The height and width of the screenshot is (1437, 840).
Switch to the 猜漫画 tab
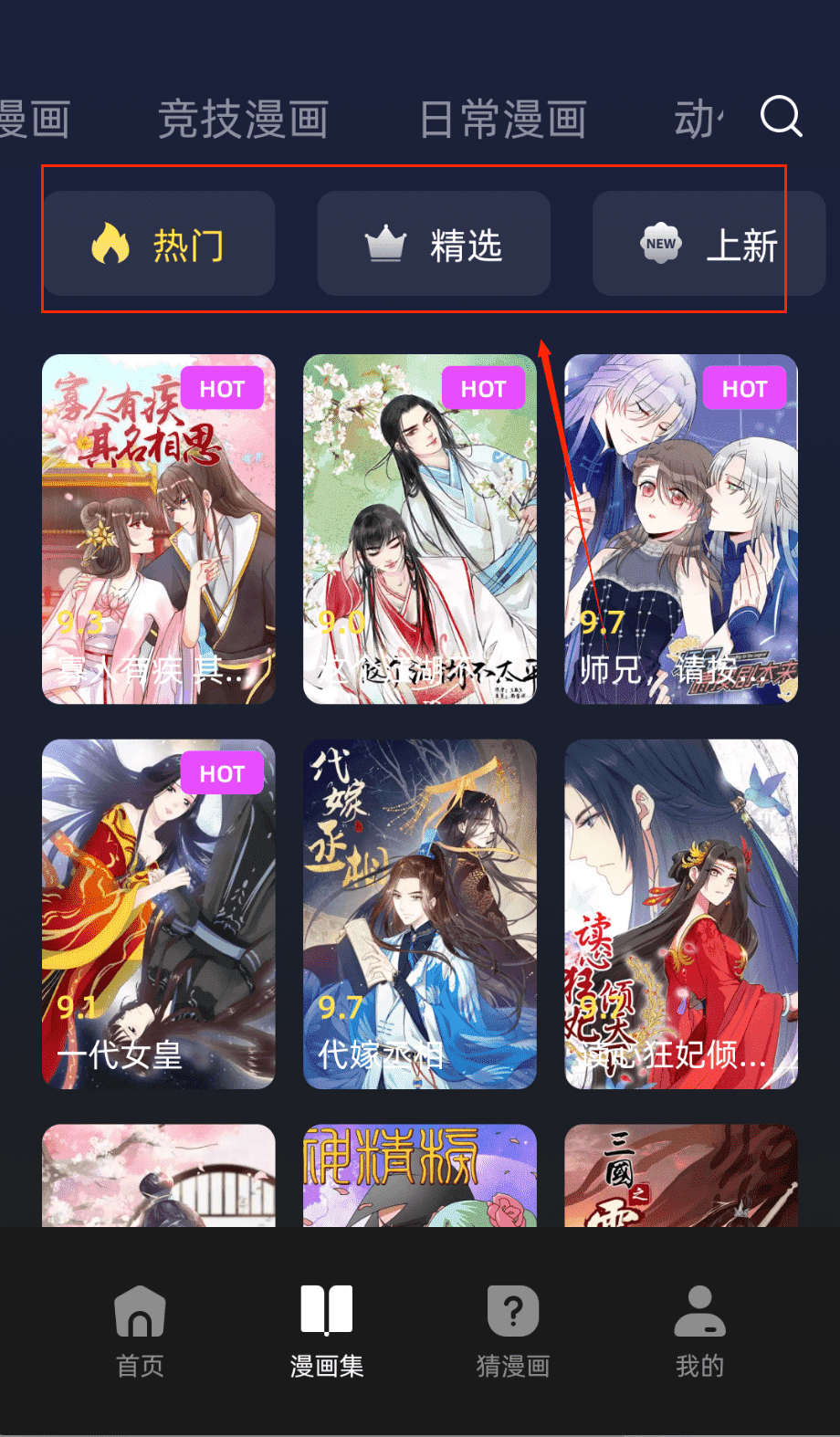click(513, 1331)
